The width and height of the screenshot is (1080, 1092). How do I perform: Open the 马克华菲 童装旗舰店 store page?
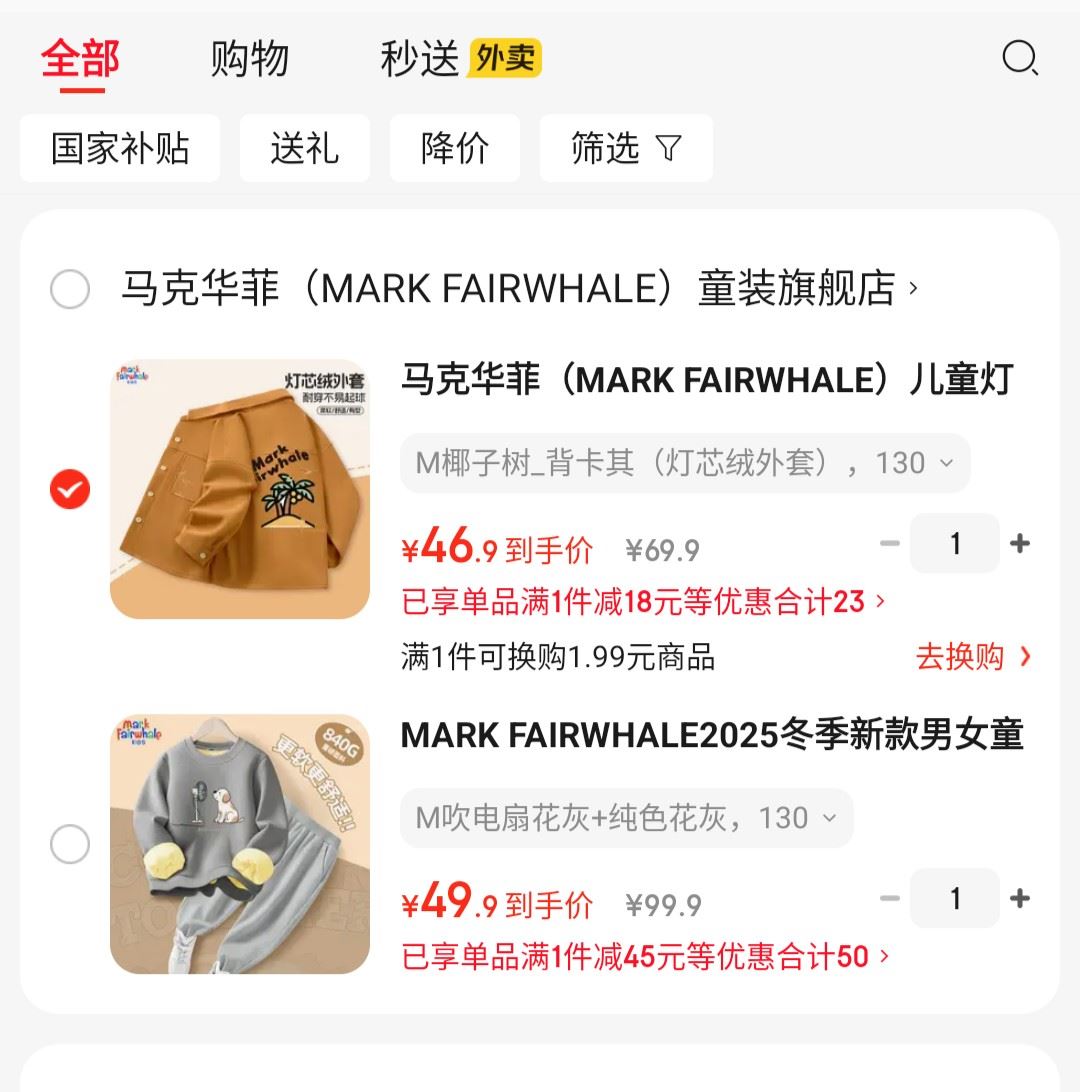point(519,288)
